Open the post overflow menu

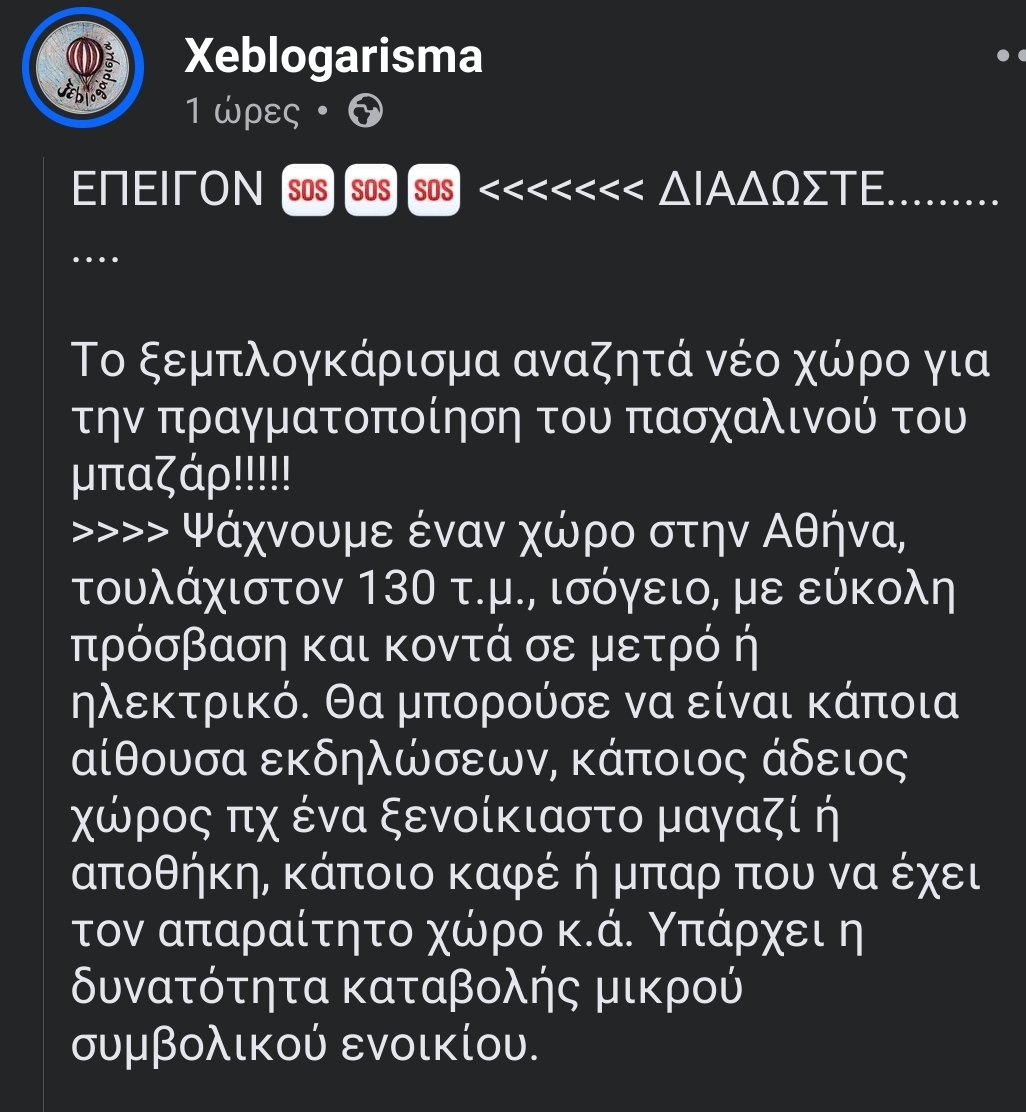pyautogui.click(x=1010, y=58)
